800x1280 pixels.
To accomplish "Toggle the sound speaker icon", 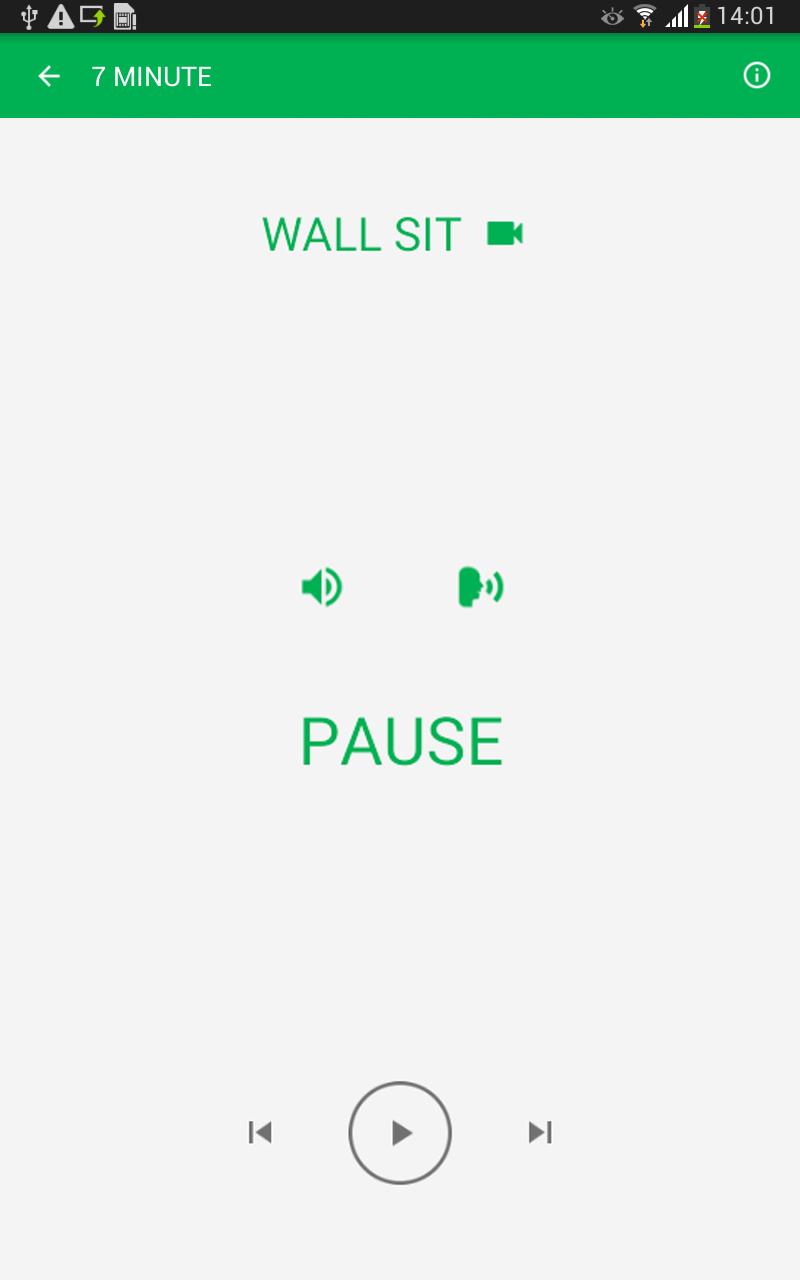I will (322, 587).
